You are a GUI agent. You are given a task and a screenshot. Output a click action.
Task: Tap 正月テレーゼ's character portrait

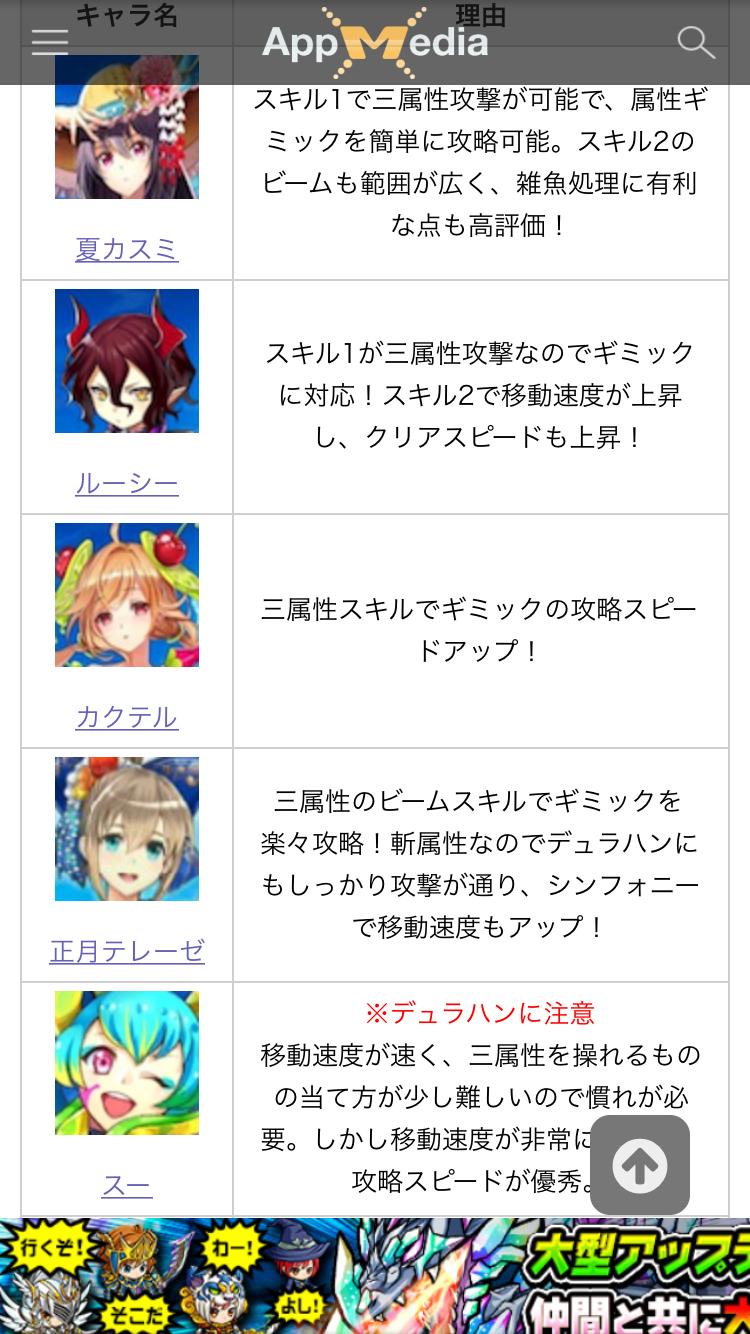pyautogui.click(x=127, y=829)
